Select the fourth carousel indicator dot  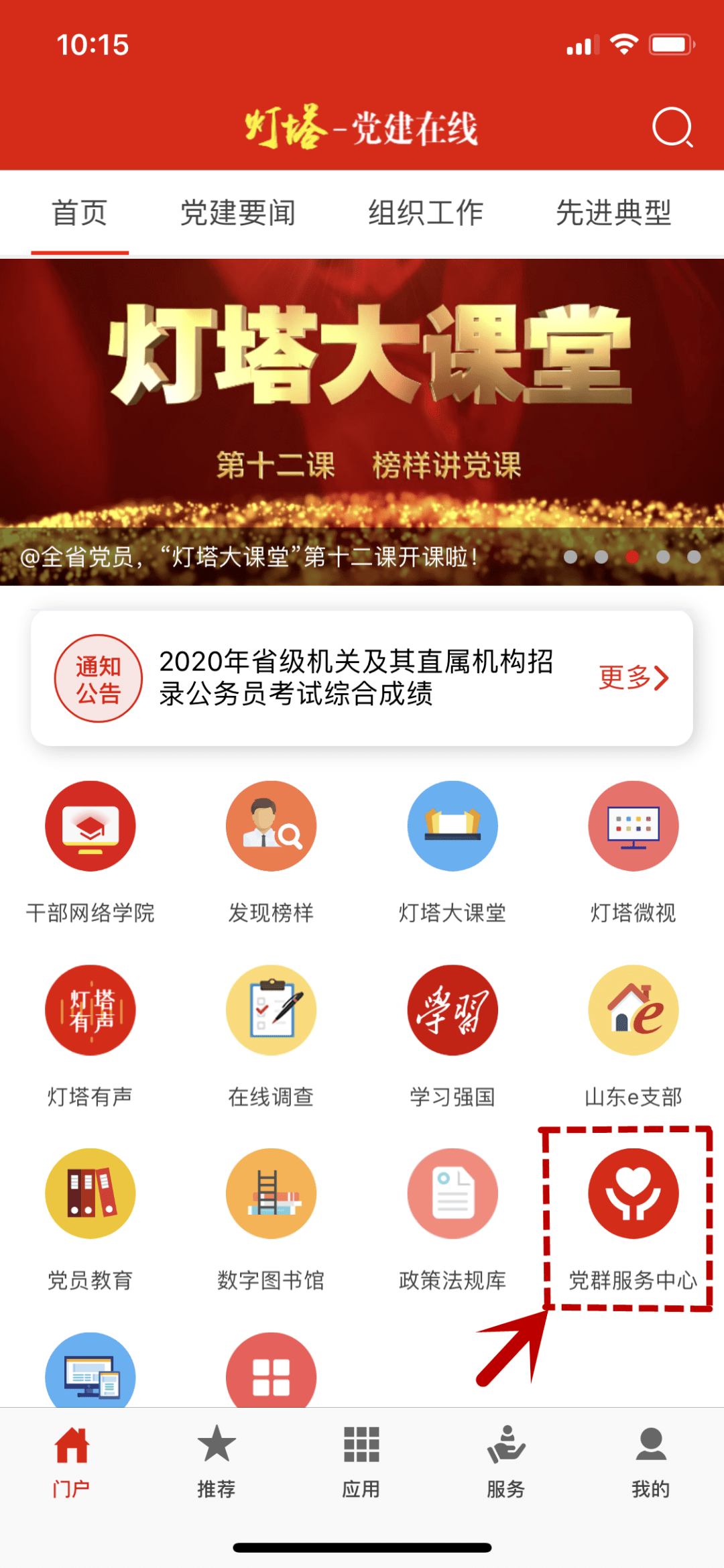663,557
